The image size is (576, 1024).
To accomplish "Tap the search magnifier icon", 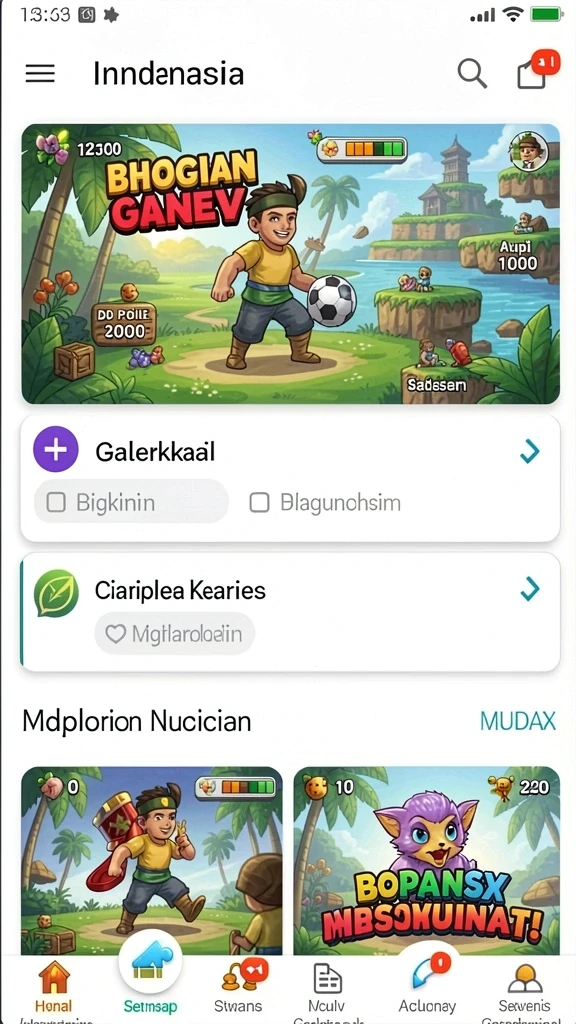I will point(472,73).
